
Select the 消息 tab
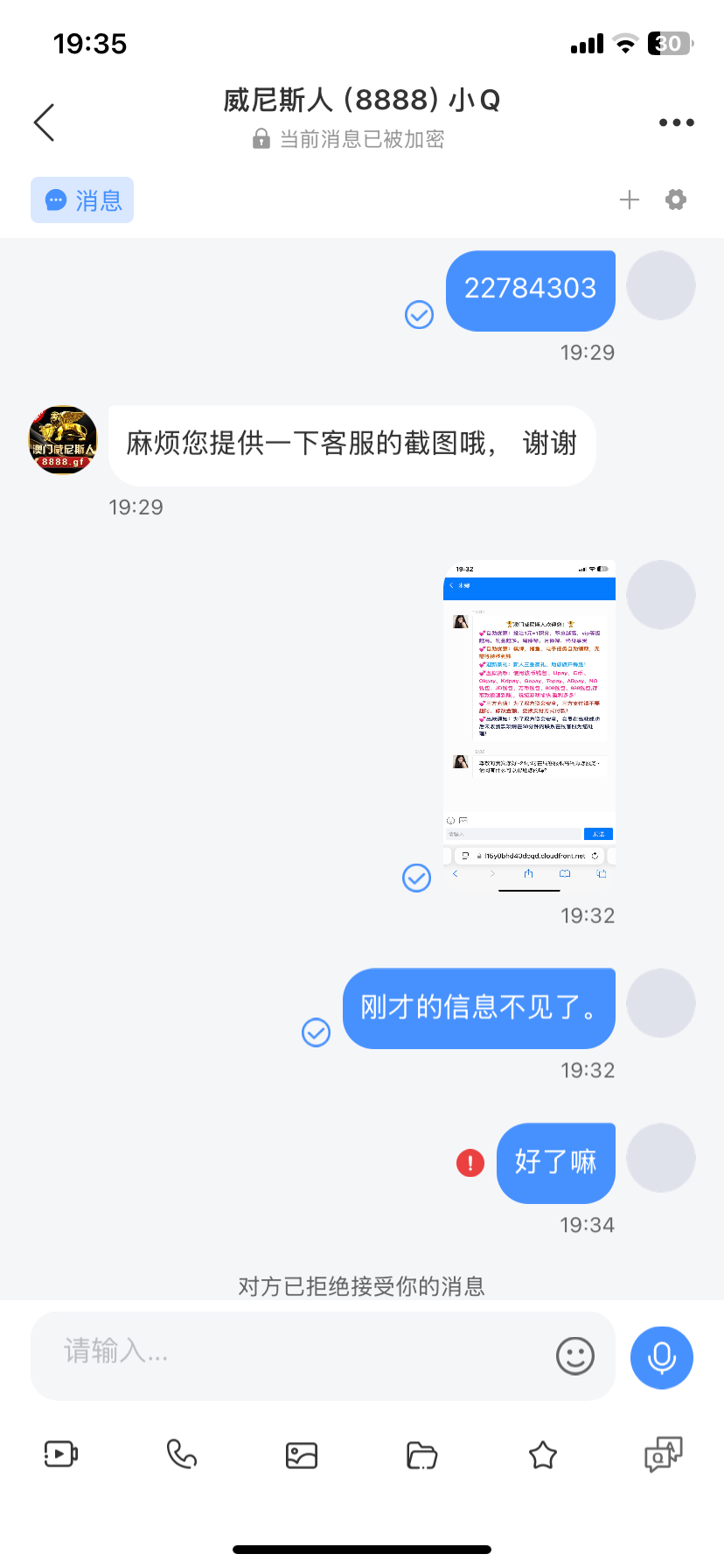(x=82, y=200)
